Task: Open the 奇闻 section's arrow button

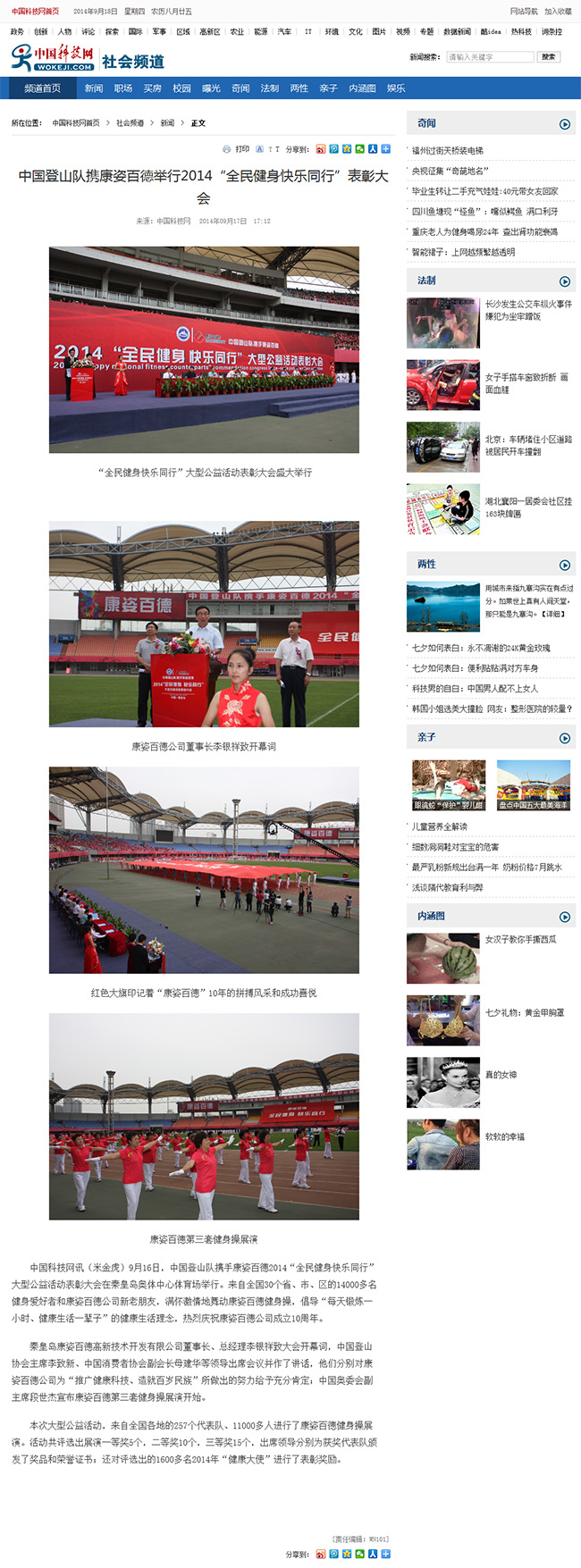Action: click(x=565, y=124)
